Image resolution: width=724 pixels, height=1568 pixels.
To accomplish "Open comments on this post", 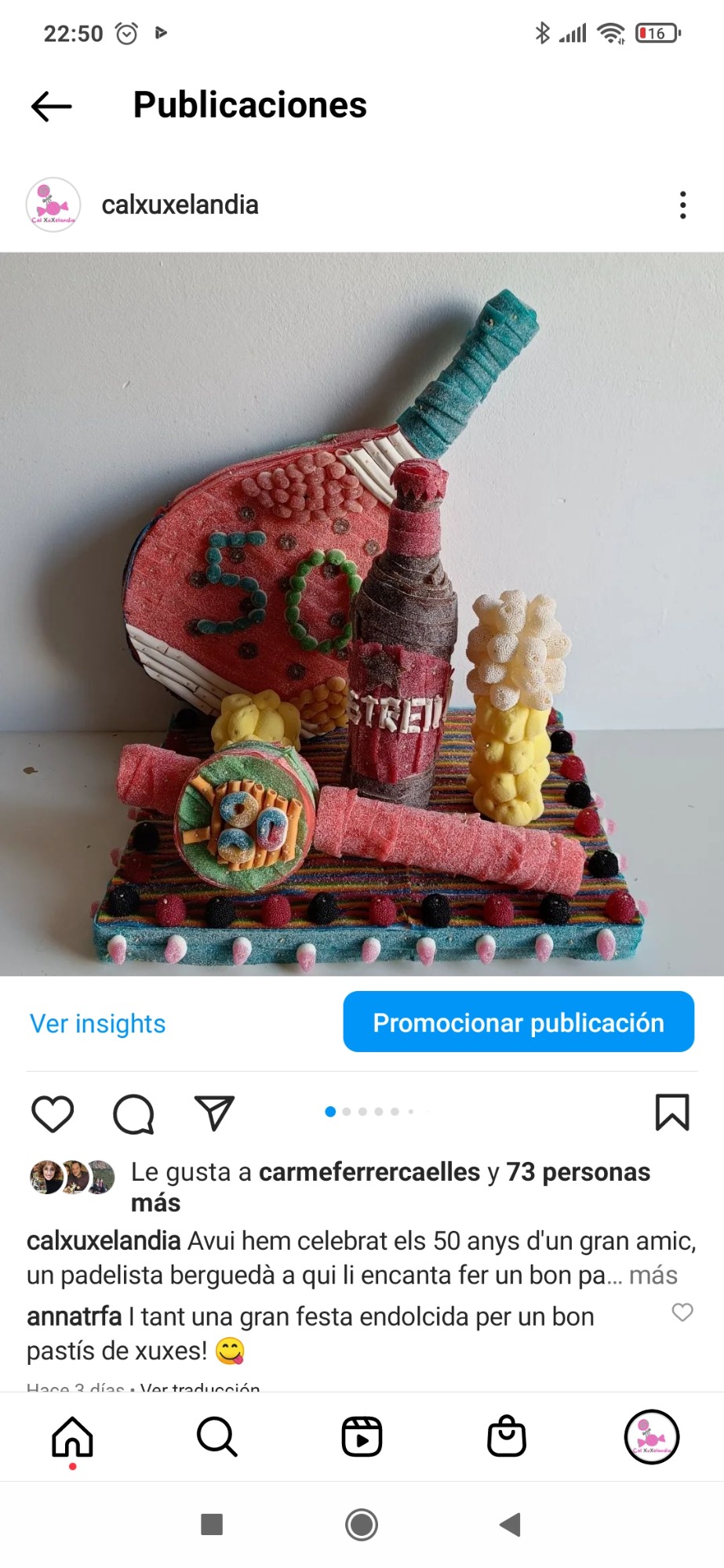I will point(133,1113).
